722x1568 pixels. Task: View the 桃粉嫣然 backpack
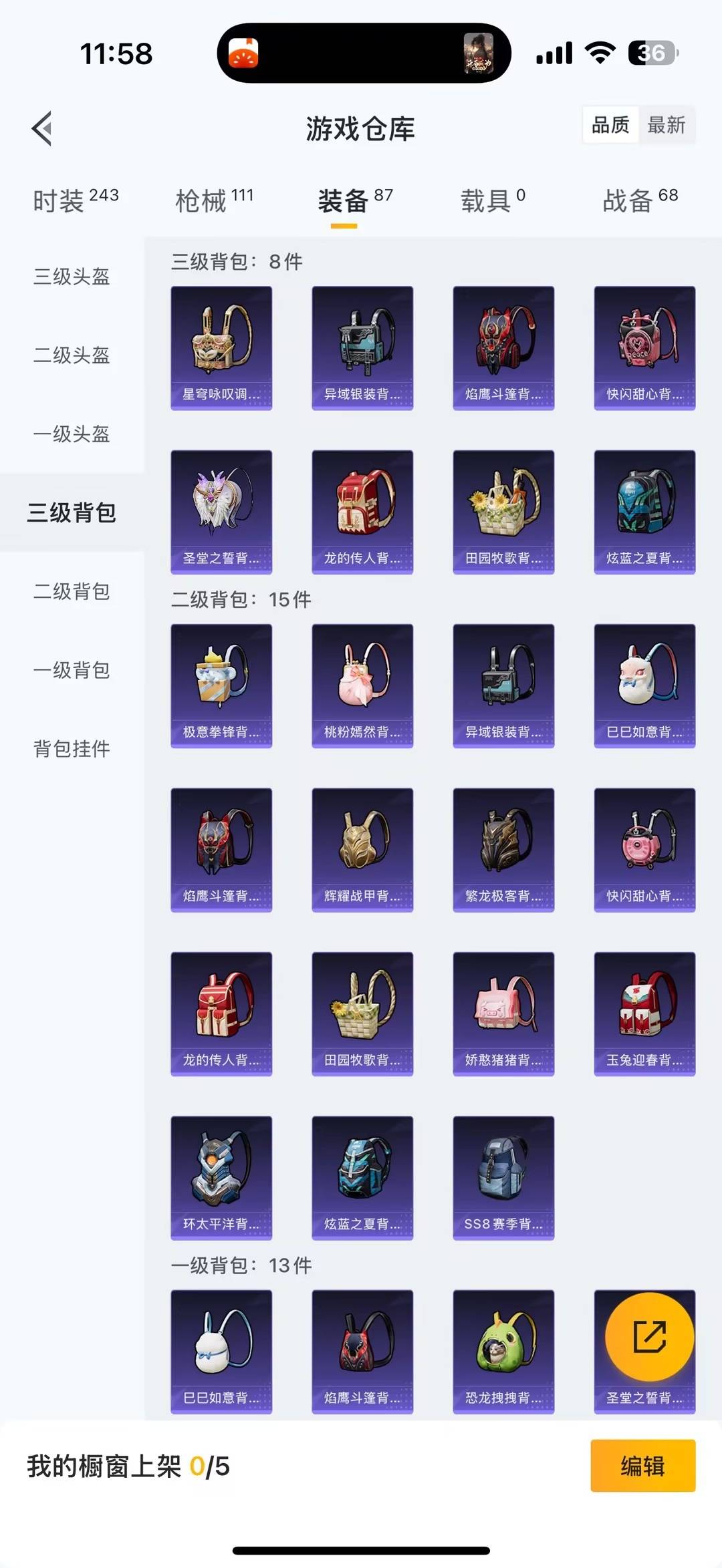[362, 685]
